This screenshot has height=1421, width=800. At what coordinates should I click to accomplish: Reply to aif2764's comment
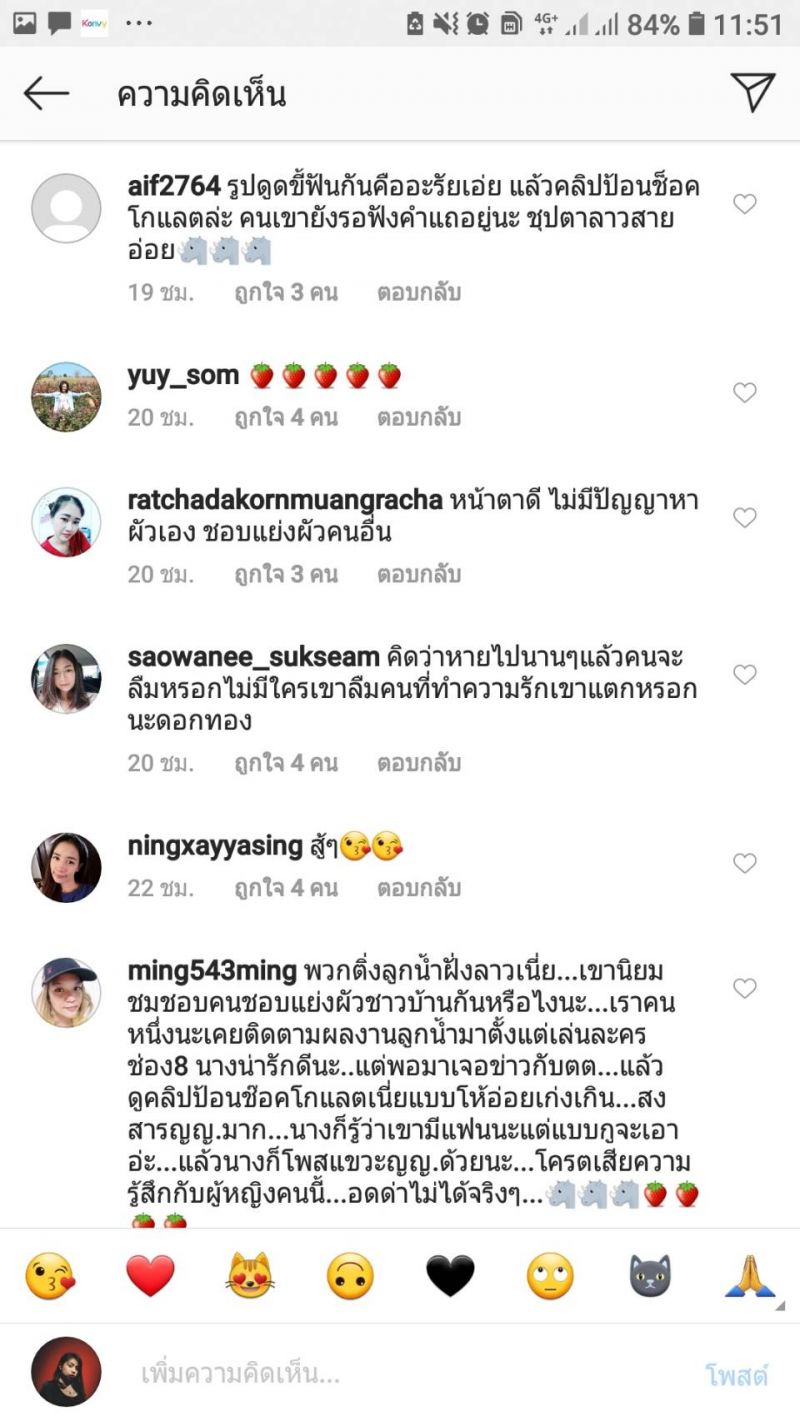click(418, 293)
